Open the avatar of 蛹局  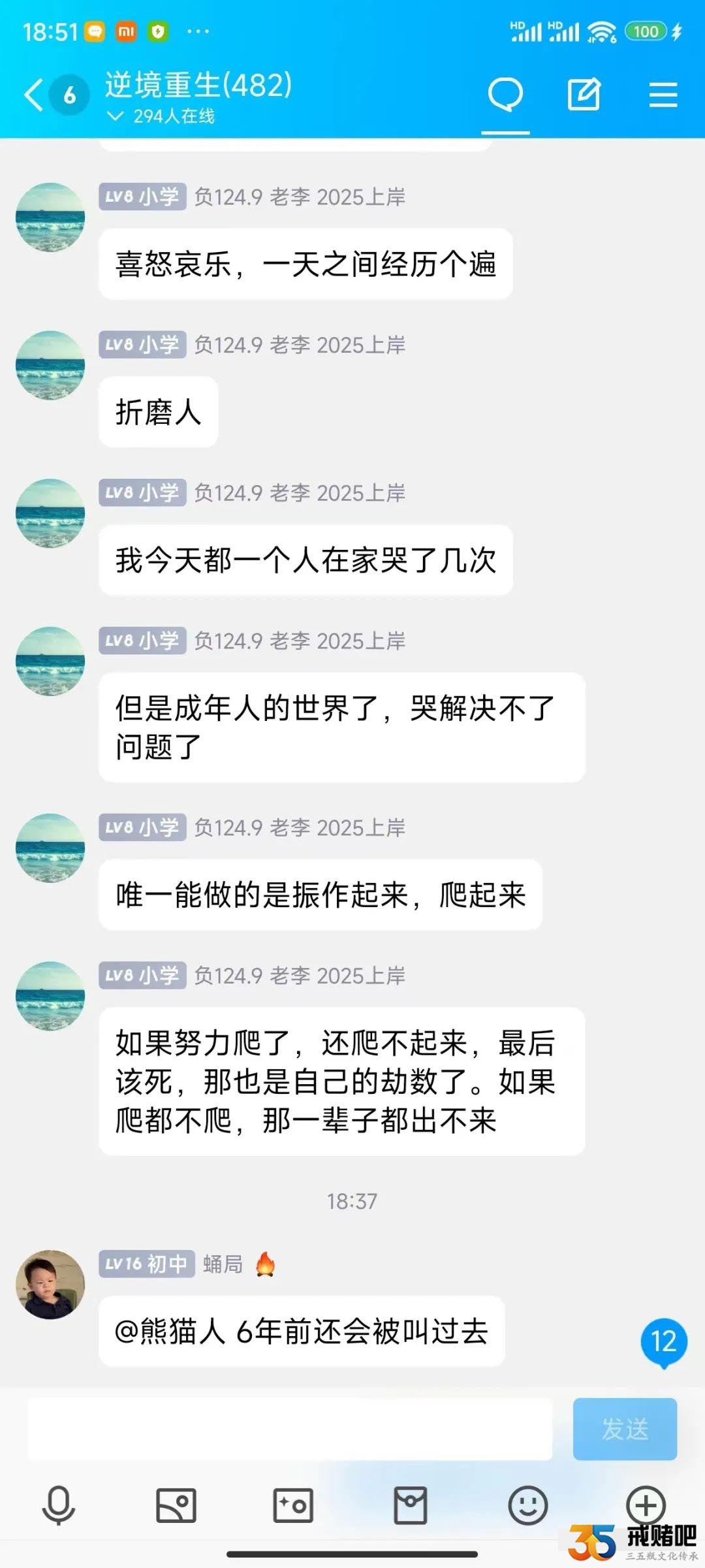(x=50, y=1284)
